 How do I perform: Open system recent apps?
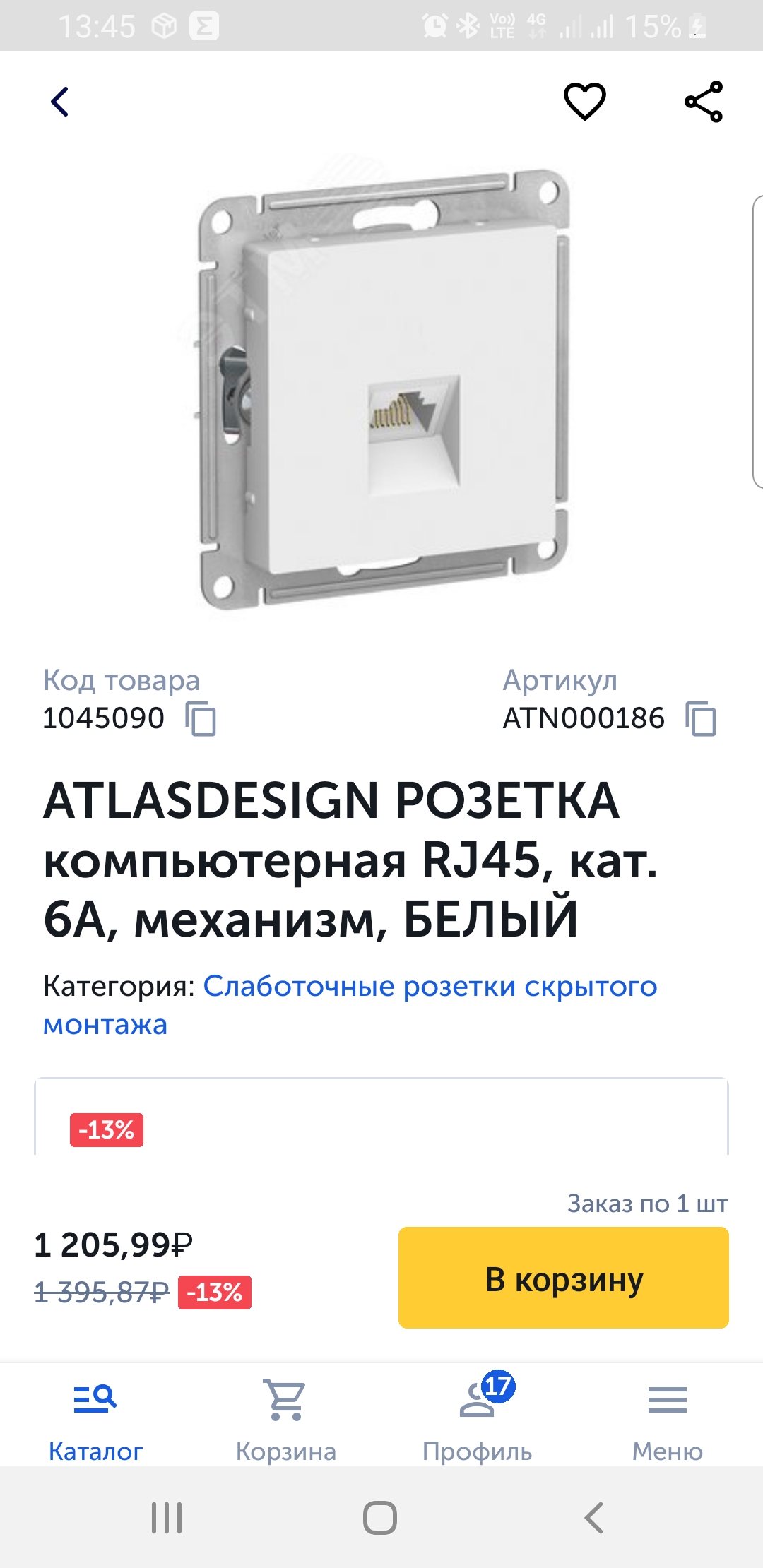167,1517
